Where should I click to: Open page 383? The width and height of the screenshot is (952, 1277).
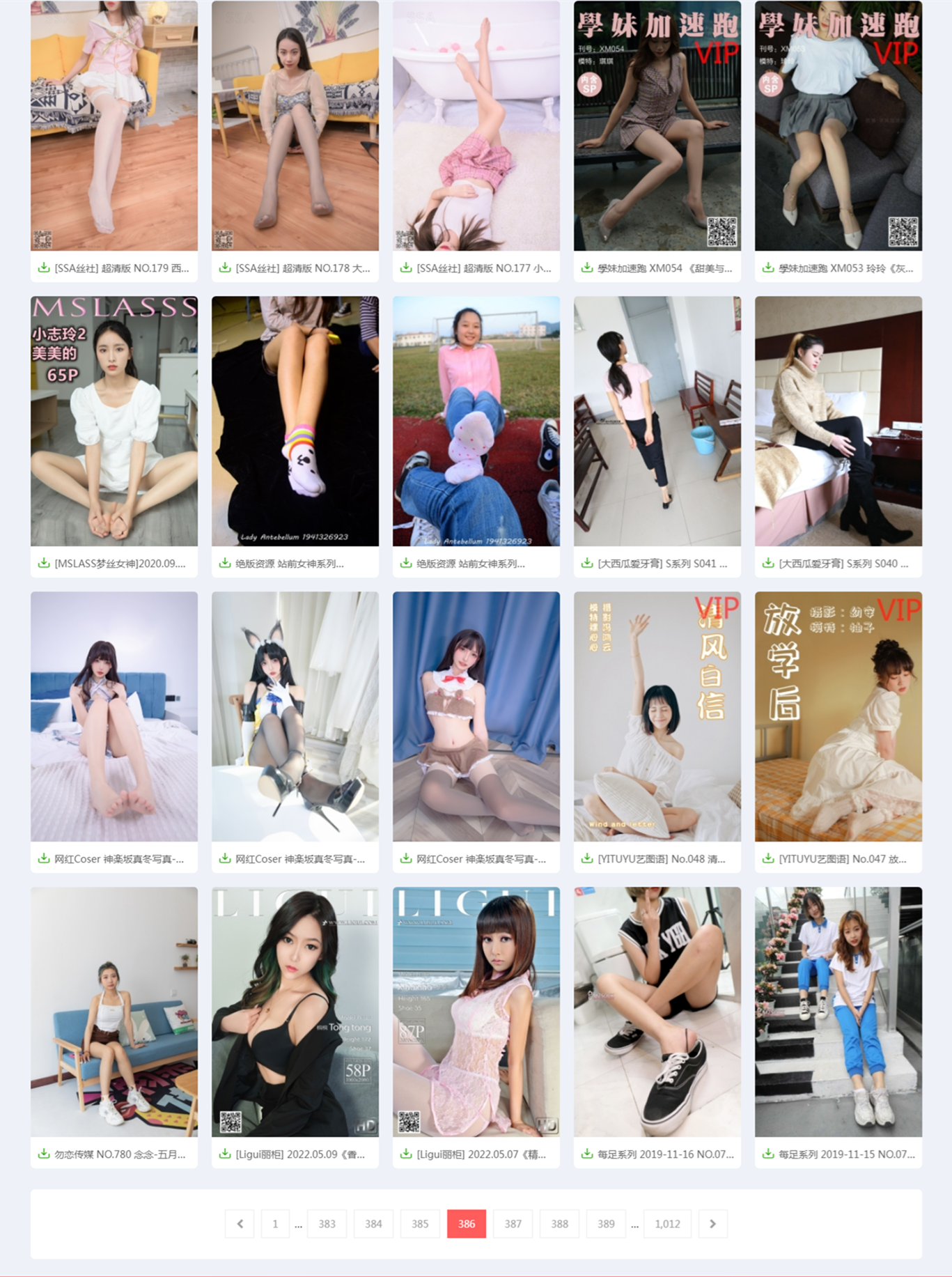[x=327, y=1224]
